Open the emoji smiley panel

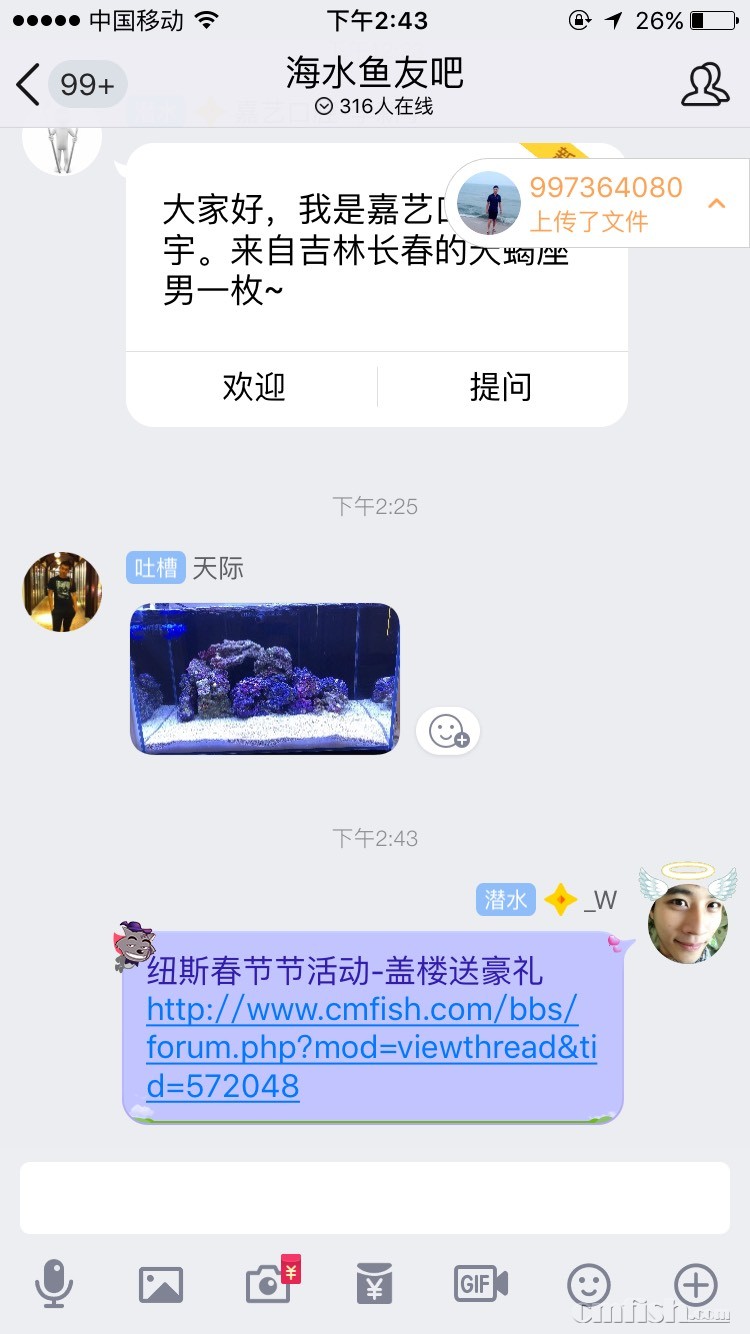[x=589, y=1284]
